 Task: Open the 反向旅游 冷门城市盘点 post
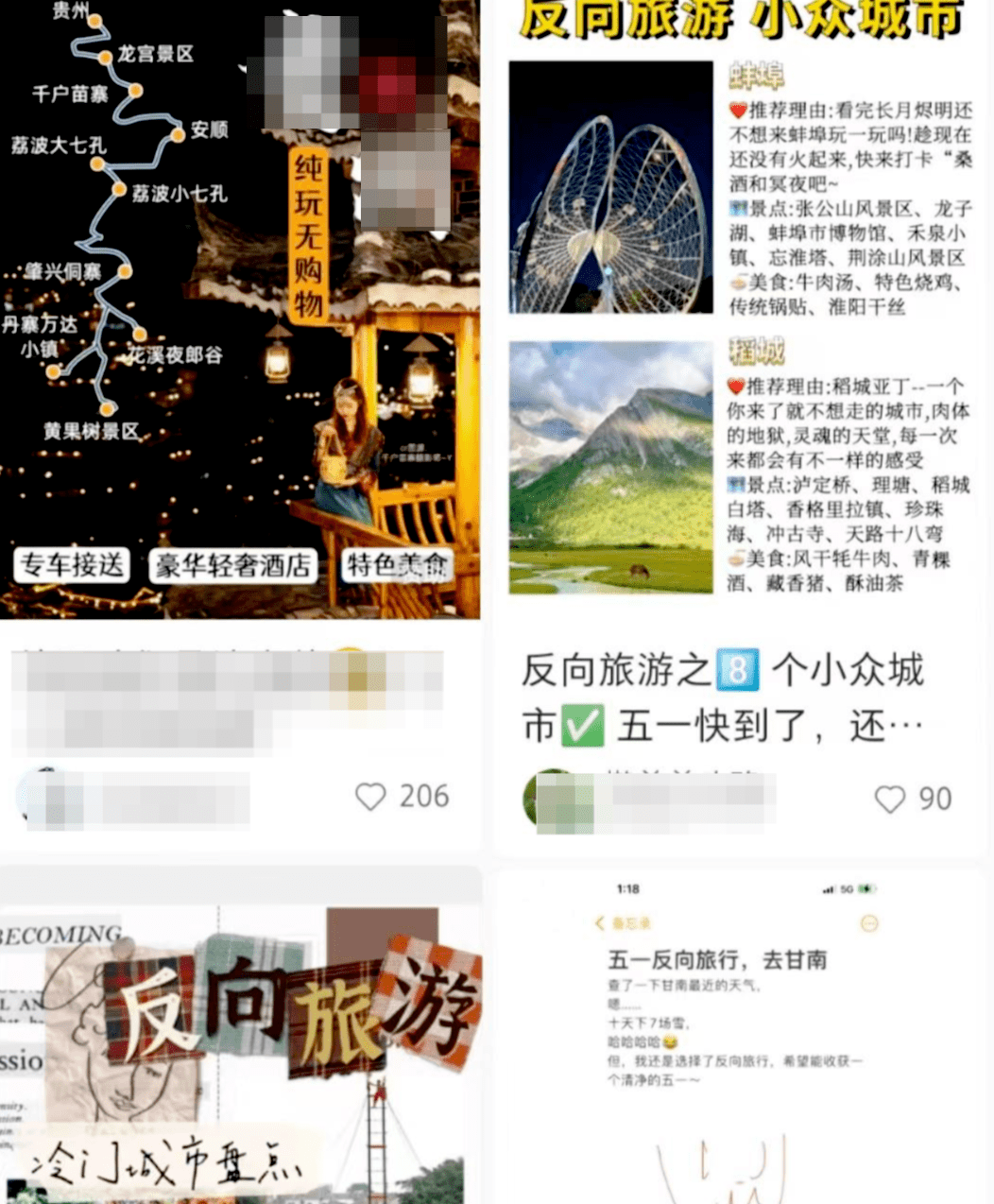pos(240,1049)
